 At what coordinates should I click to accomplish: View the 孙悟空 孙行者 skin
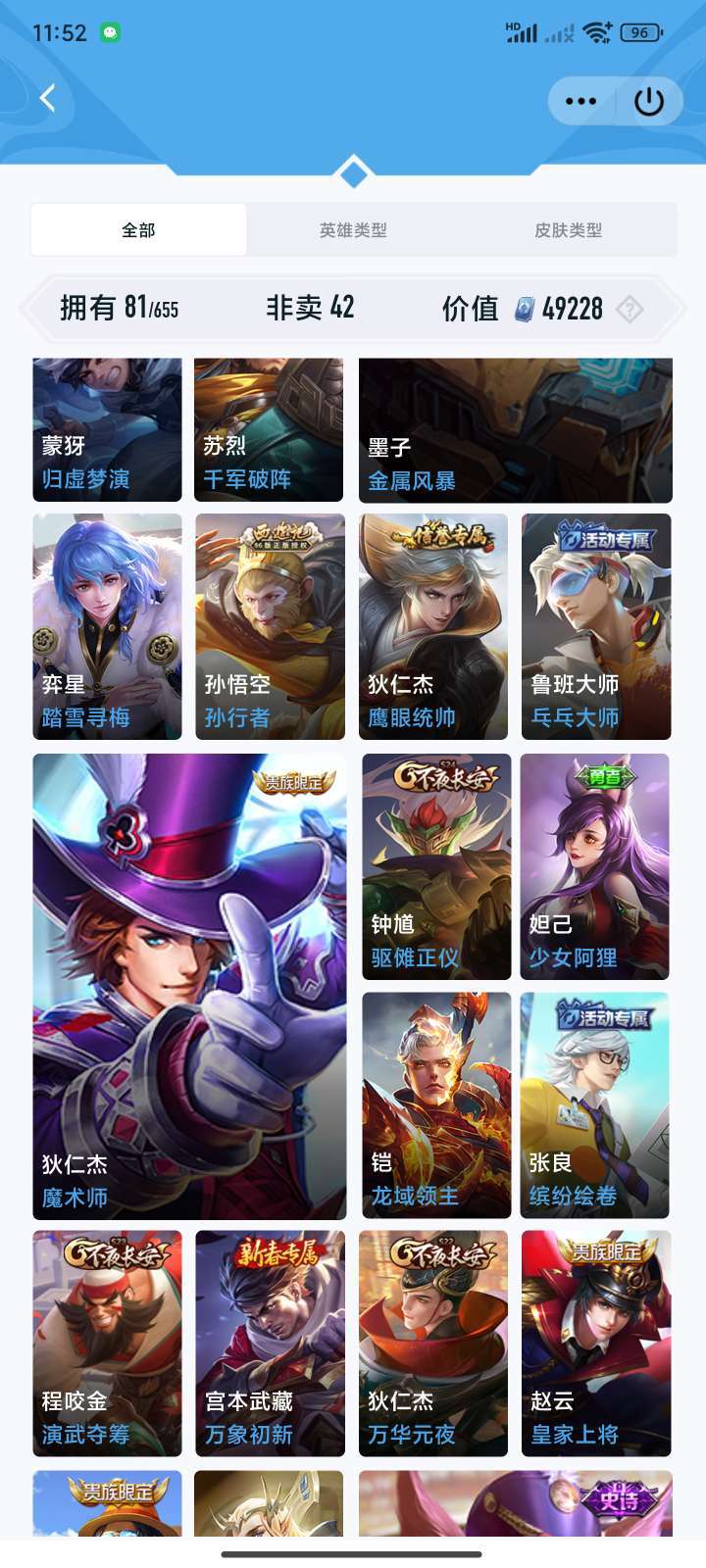click(x=270, y=626)
